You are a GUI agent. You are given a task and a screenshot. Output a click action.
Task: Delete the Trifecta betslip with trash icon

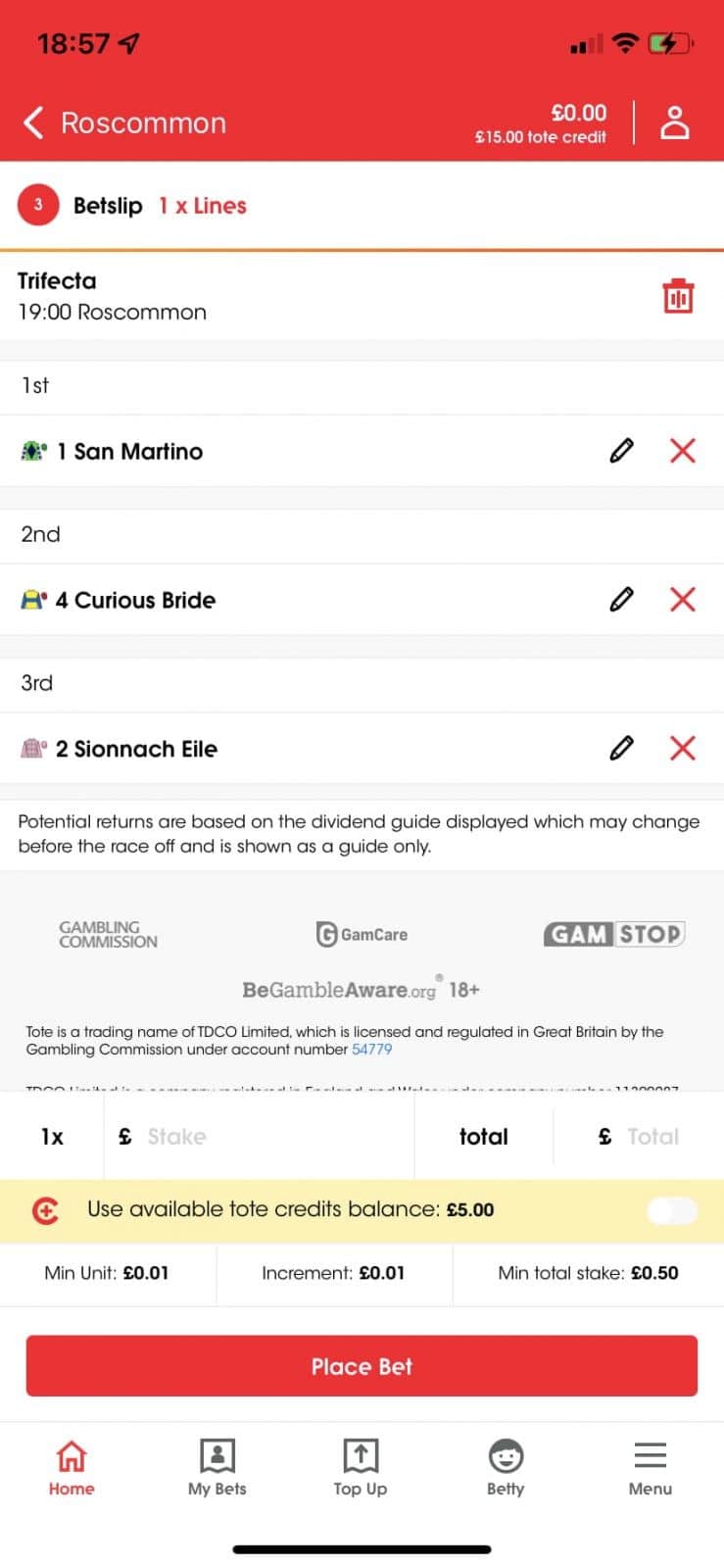678,296
